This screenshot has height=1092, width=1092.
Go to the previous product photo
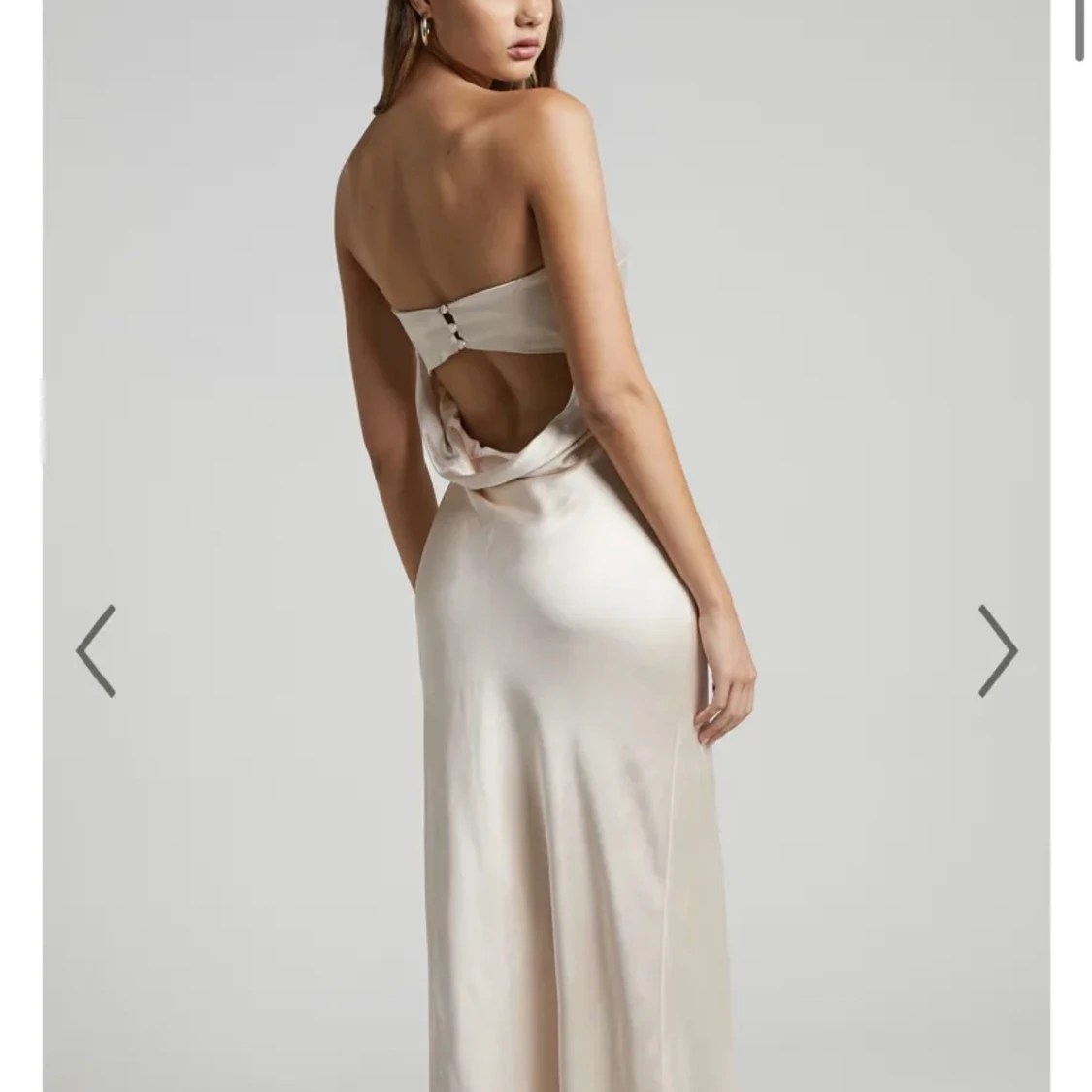point(95,650)
